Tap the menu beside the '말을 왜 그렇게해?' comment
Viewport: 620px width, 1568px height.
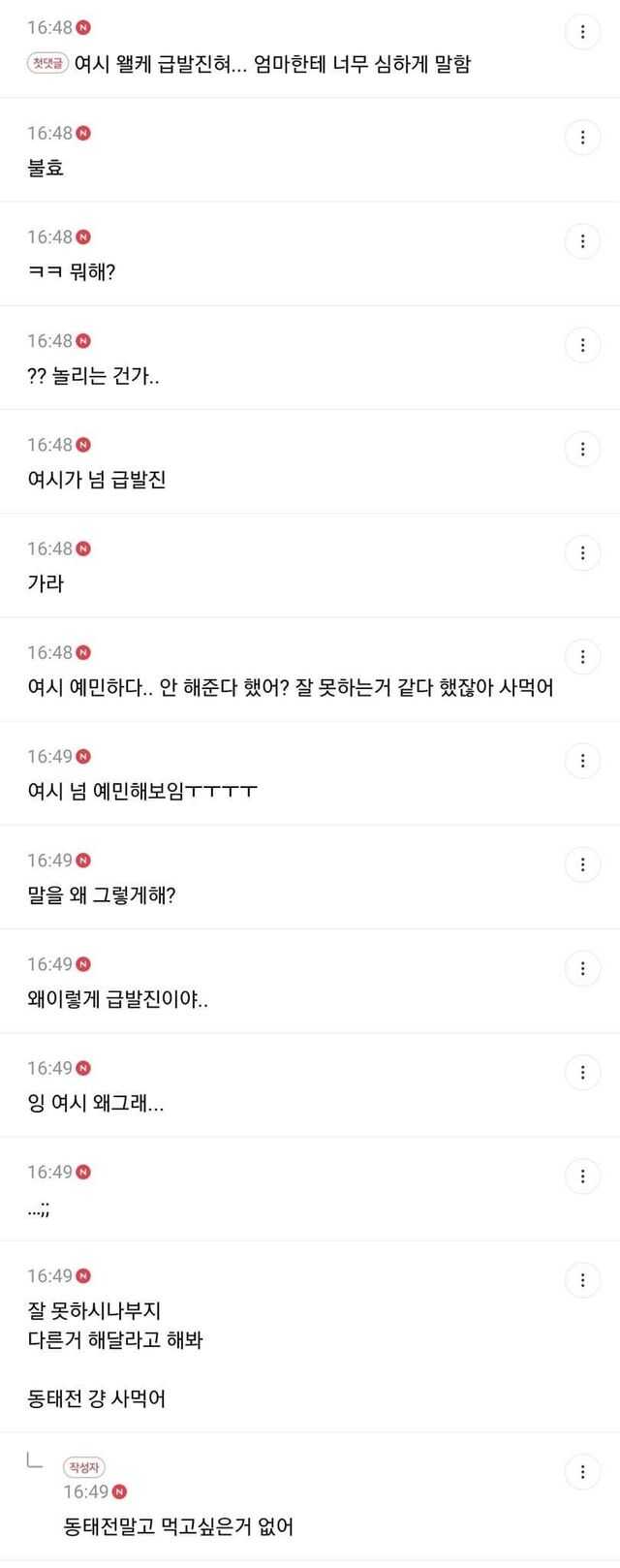pos(582,863)
